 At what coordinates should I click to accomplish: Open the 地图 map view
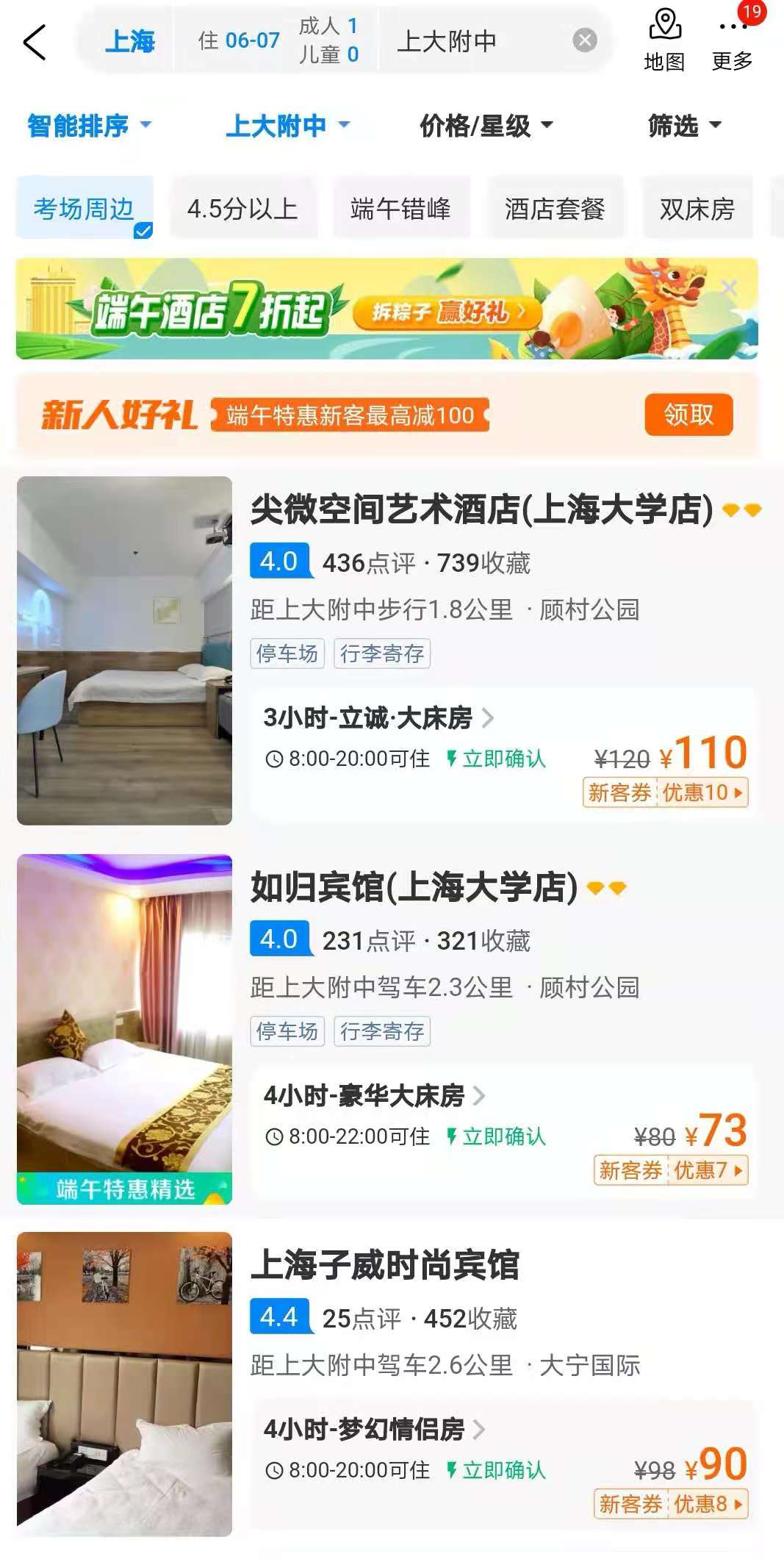pos(664,42)
